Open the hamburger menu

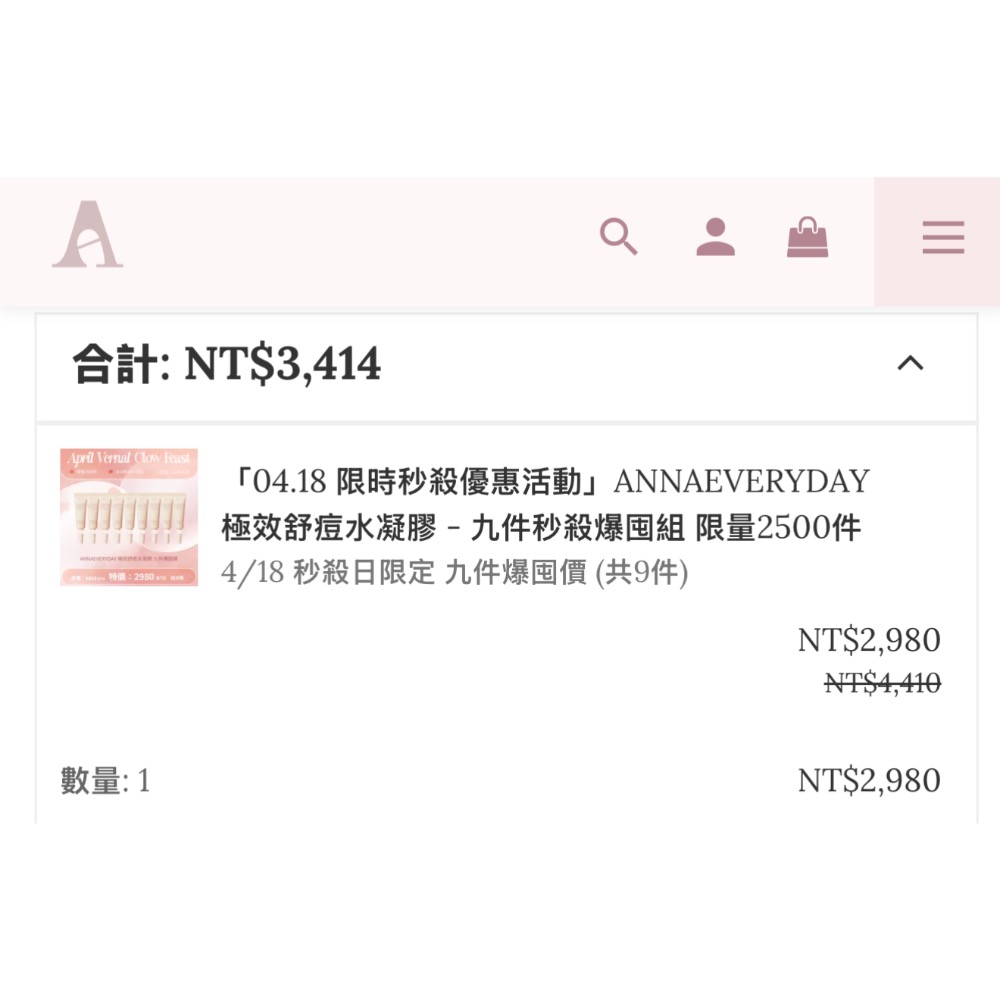tap(942, 238)
